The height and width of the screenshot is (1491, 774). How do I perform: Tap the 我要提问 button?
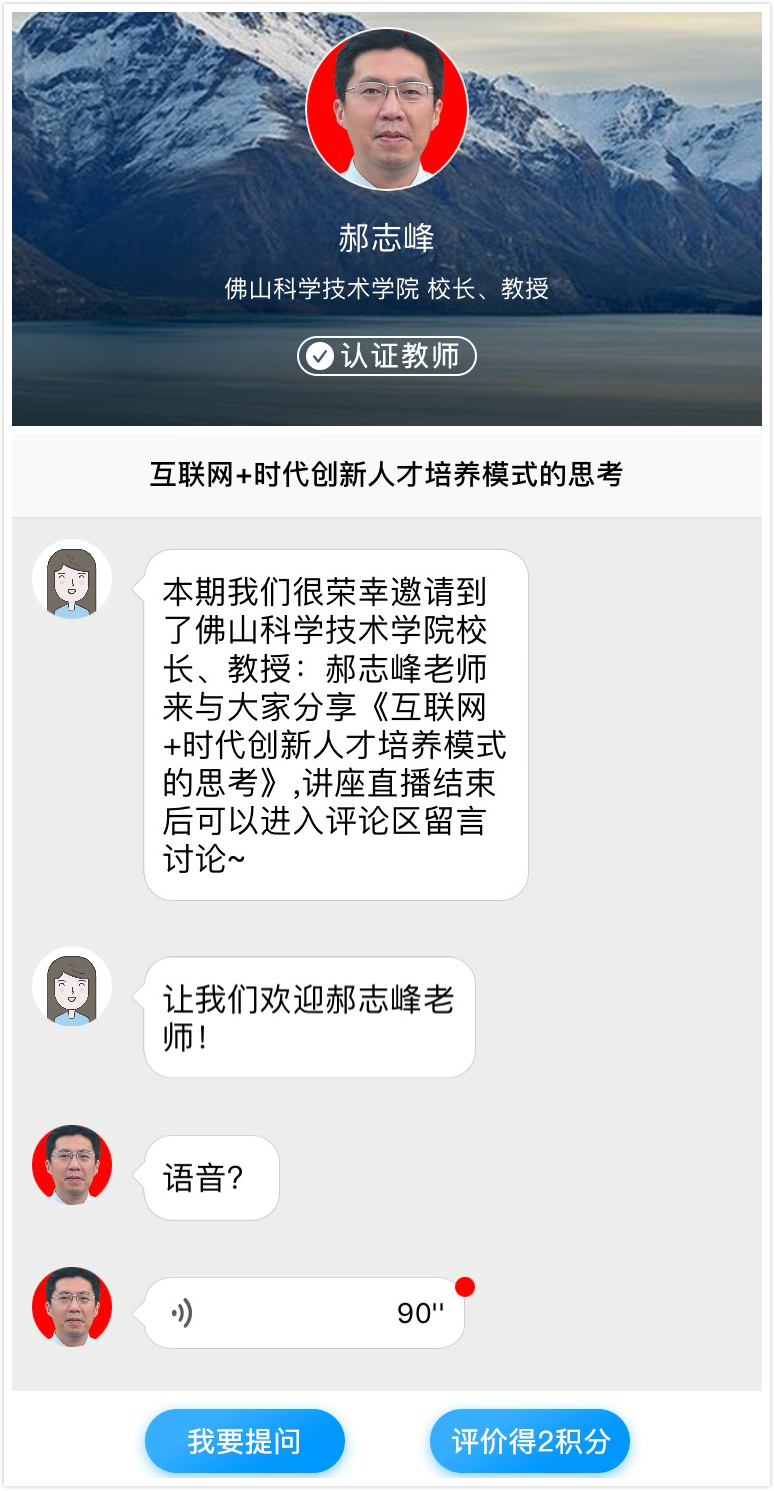coord(244,1441)
